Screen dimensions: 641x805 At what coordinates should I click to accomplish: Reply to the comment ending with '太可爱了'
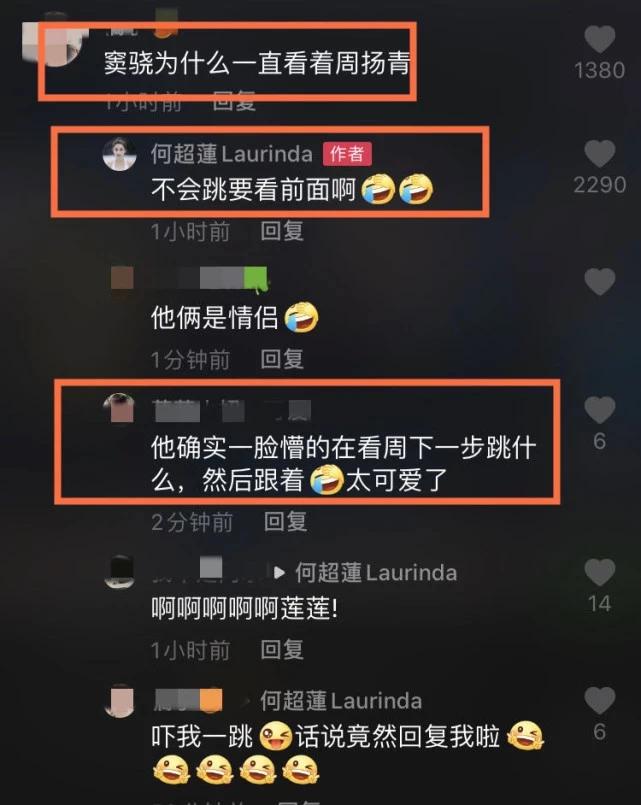click(285, 521)
